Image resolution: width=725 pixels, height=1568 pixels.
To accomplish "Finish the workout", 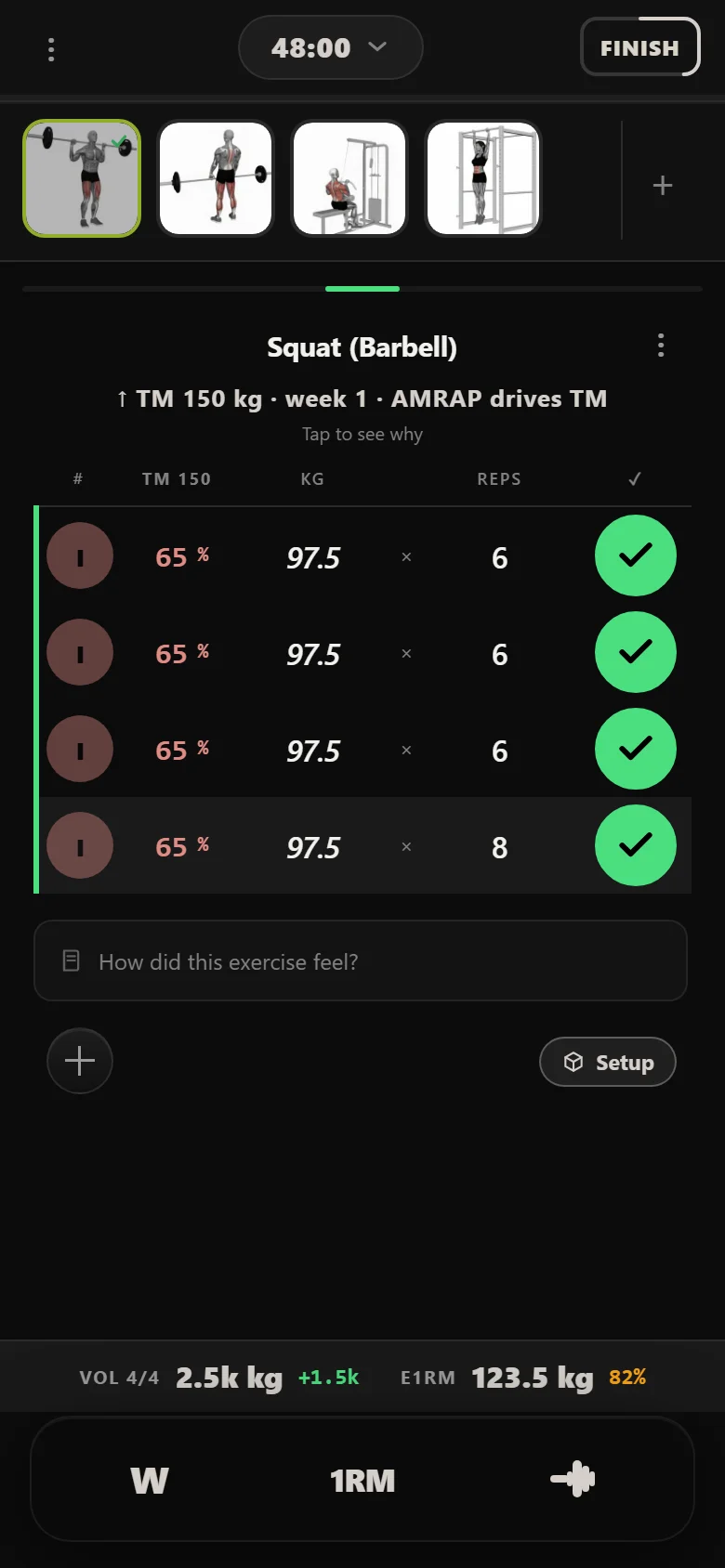I will (x=639, y=47).
